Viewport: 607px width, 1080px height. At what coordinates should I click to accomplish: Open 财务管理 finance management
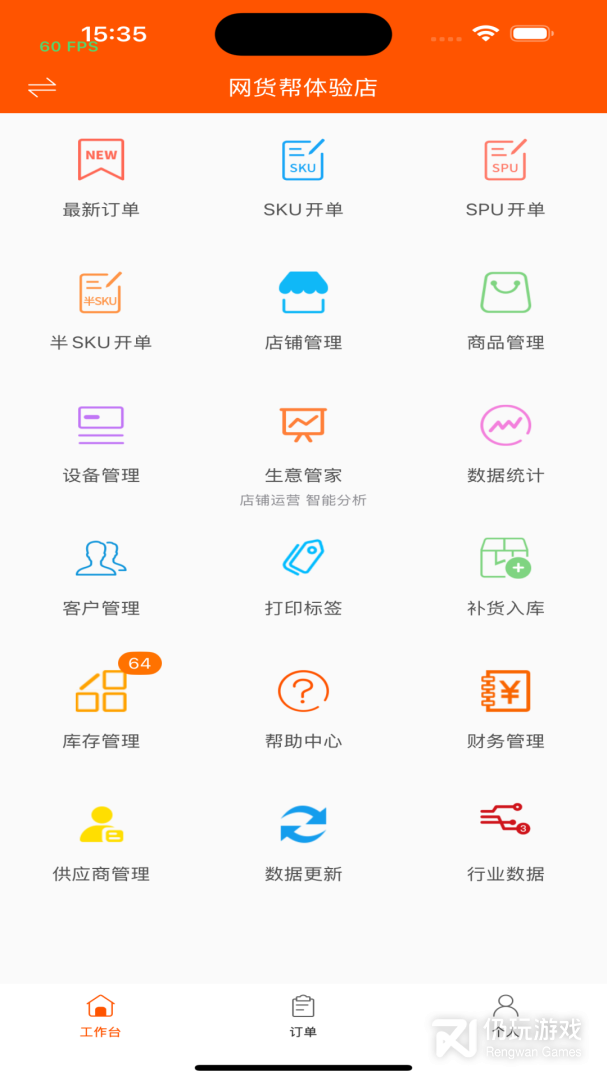506,709
